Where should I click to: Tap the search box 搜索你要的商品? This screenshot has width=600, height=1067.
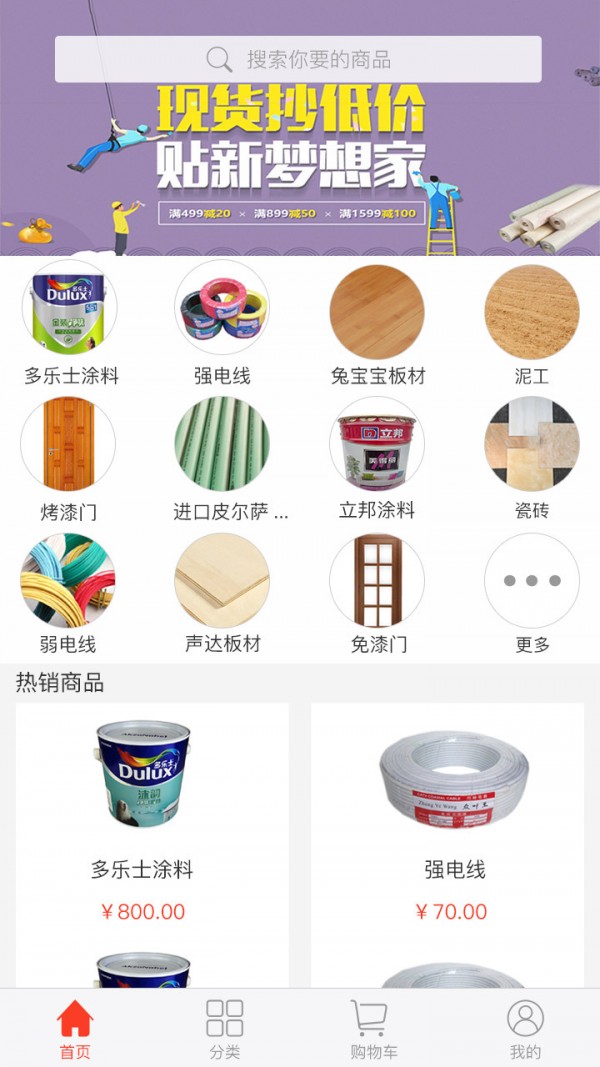pos(298,59)
